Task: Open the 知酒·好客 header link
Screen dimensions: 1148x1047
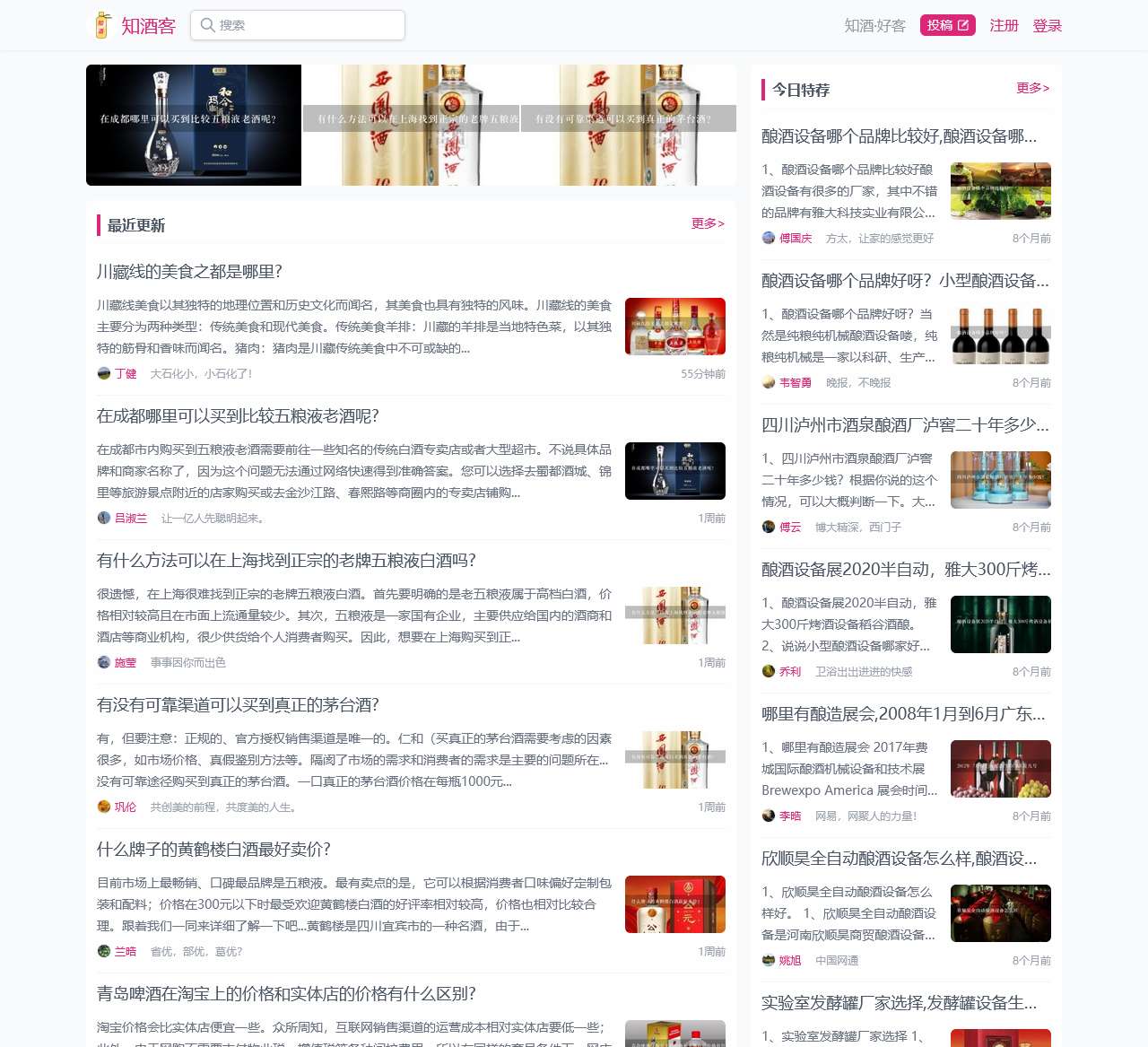Action: click(x=874, y=25)
